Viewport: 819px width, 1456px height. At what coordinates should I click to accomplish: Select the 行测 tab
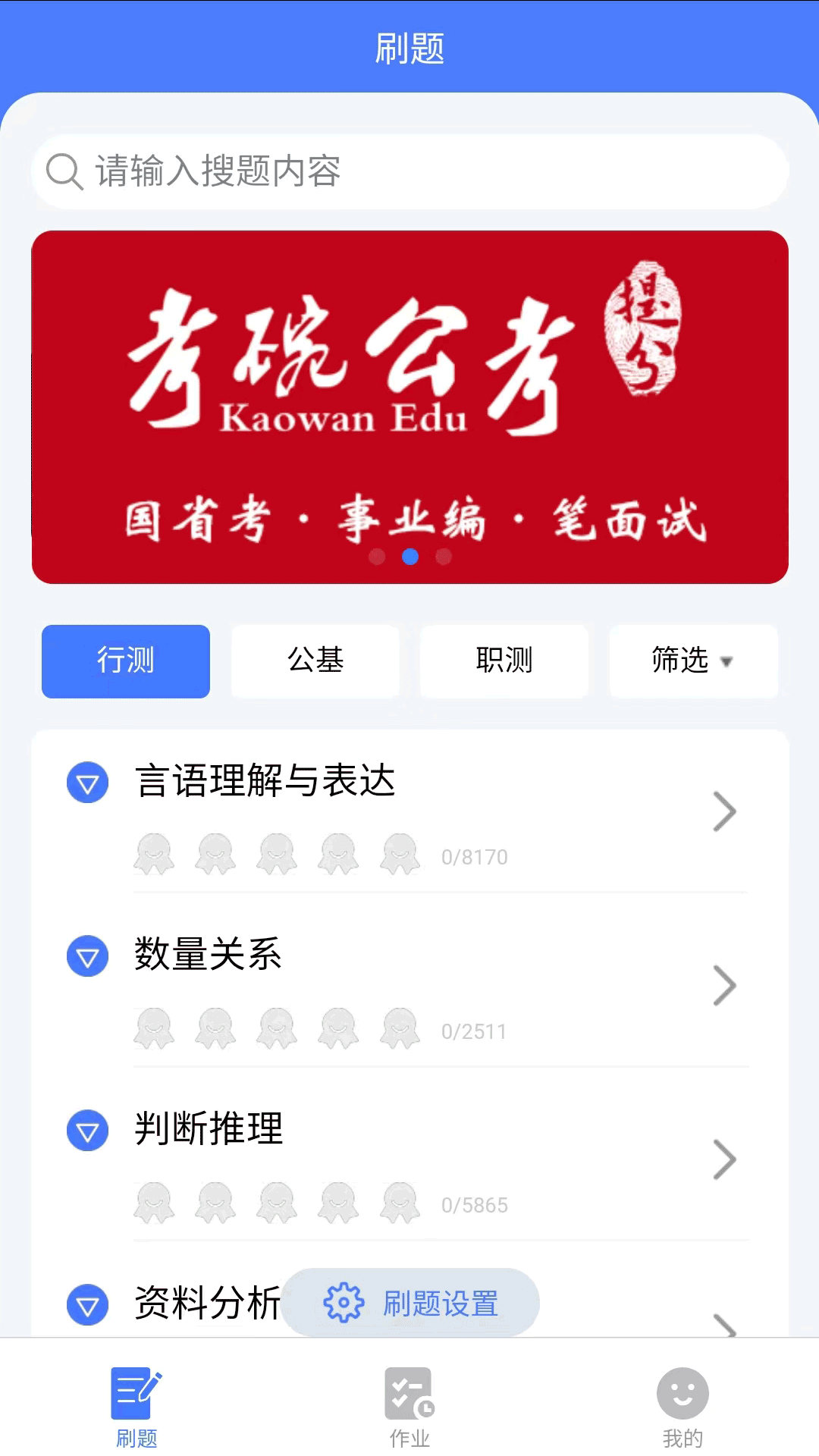[125, 661]
